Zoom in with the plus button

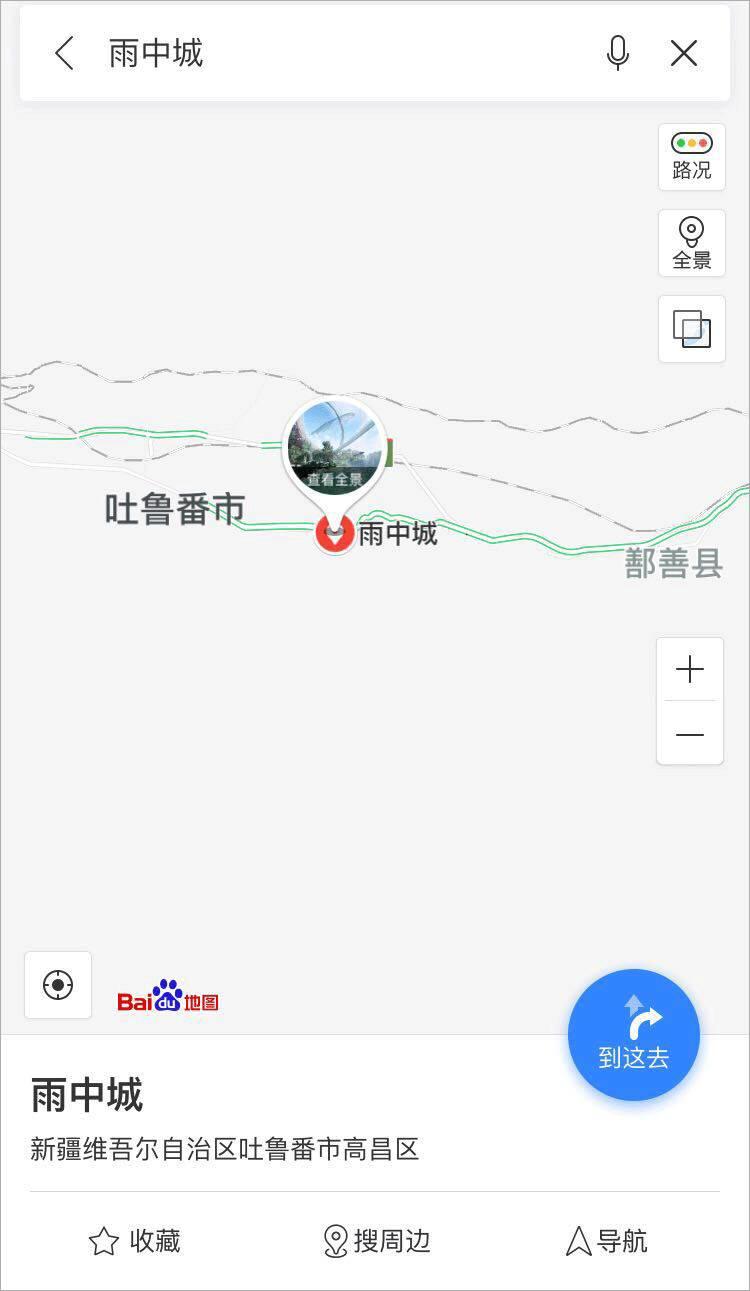[690, 669]
